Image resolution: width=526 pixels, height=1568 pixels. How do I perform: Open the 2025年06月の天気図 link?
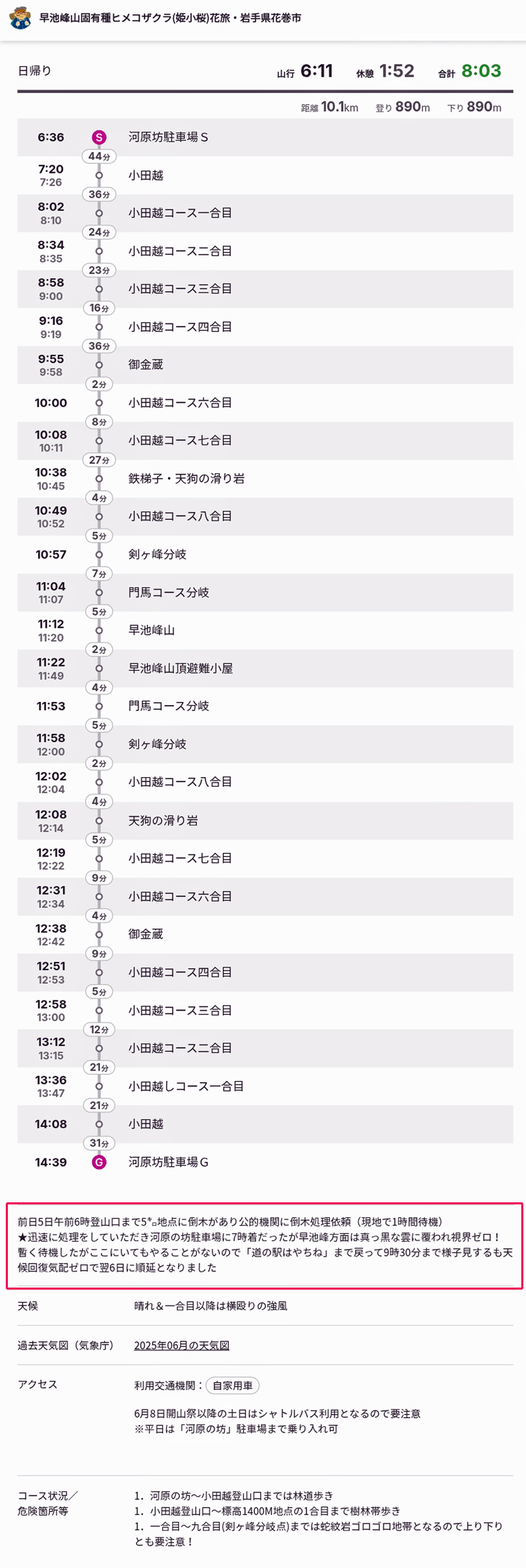pos(181,1344)
